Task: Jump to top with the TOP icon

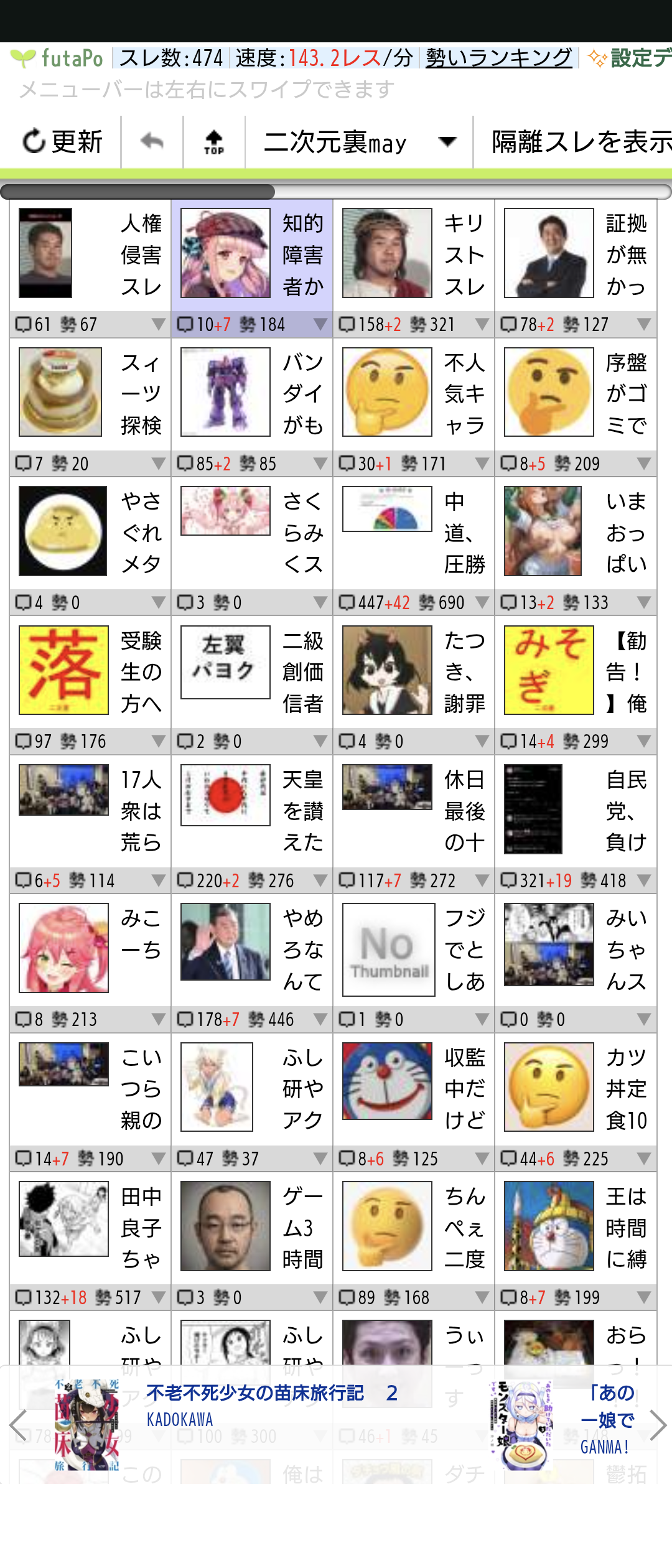Action: tap(214, 142)
